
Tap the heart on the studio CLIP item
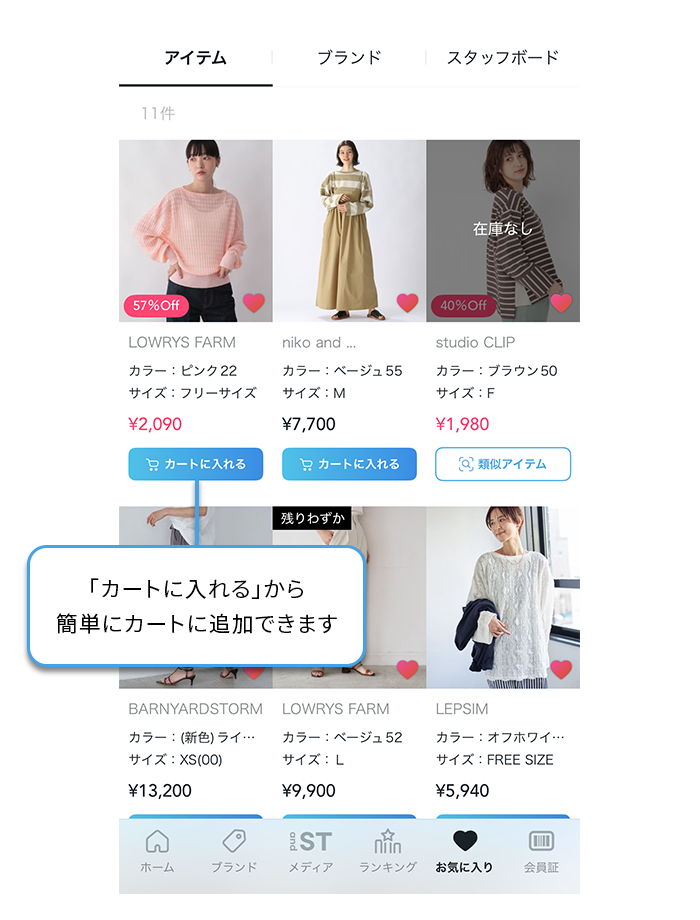point(561,302)
